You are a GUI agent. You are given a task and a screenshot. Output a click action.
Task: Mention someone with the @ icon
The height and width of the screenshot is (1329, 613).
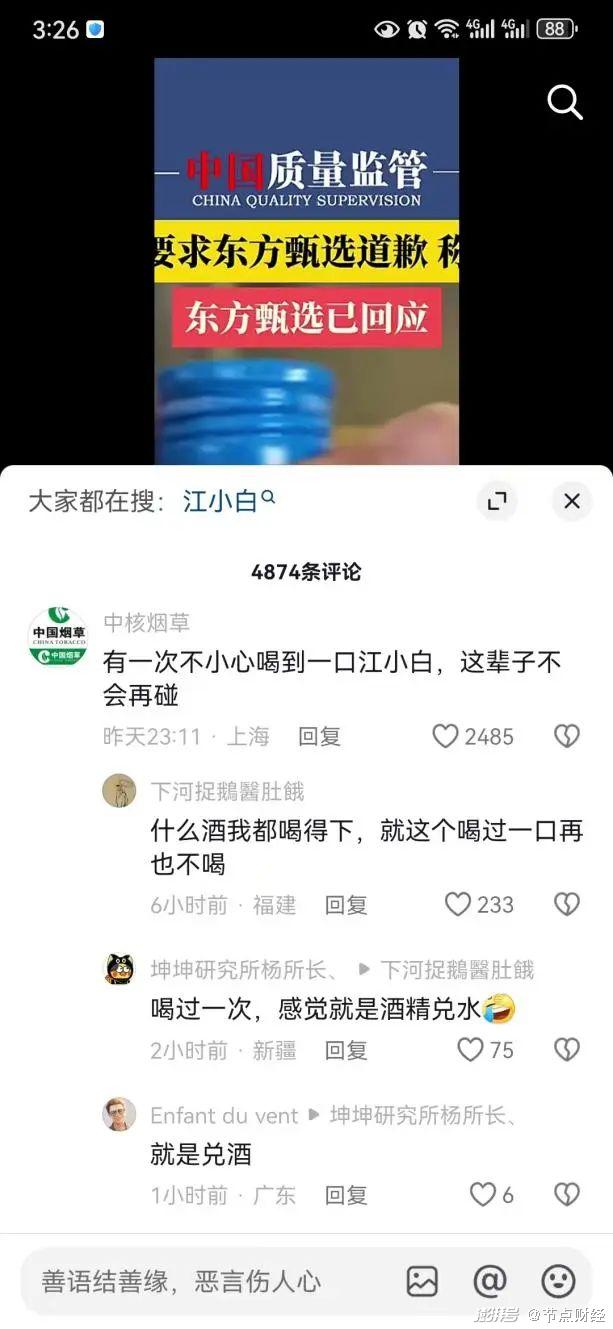tap(490, 1281)
